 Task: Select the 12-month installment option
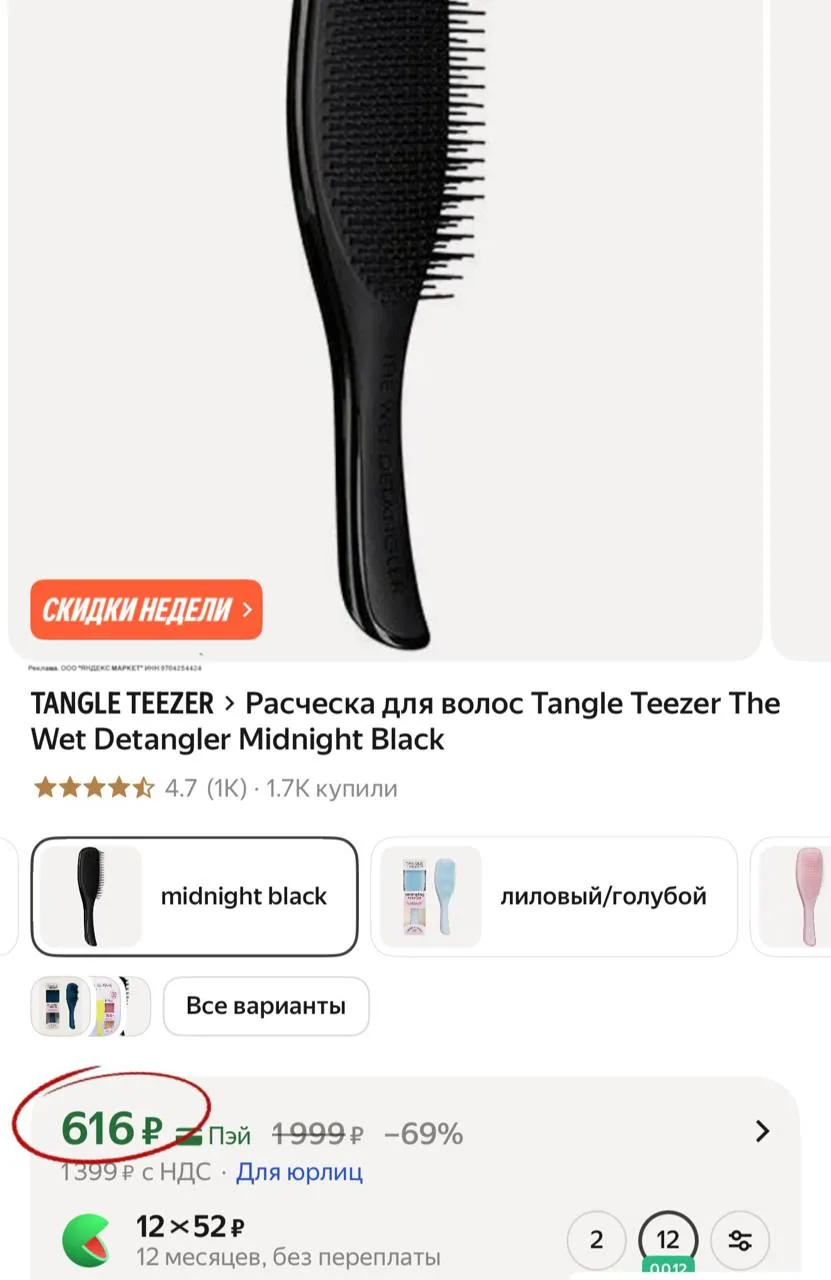click(668, 1241)
